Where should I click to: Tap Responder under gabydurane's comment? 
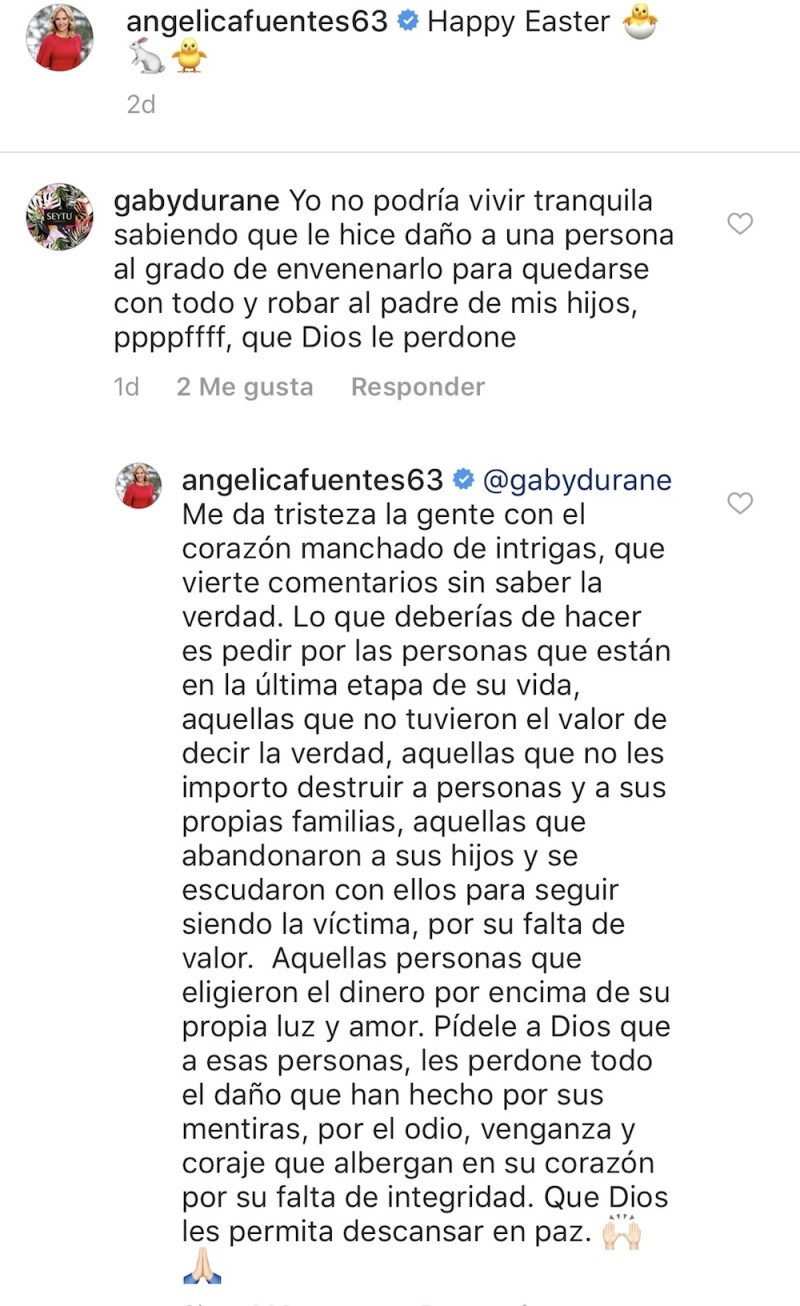pos(418,387)
